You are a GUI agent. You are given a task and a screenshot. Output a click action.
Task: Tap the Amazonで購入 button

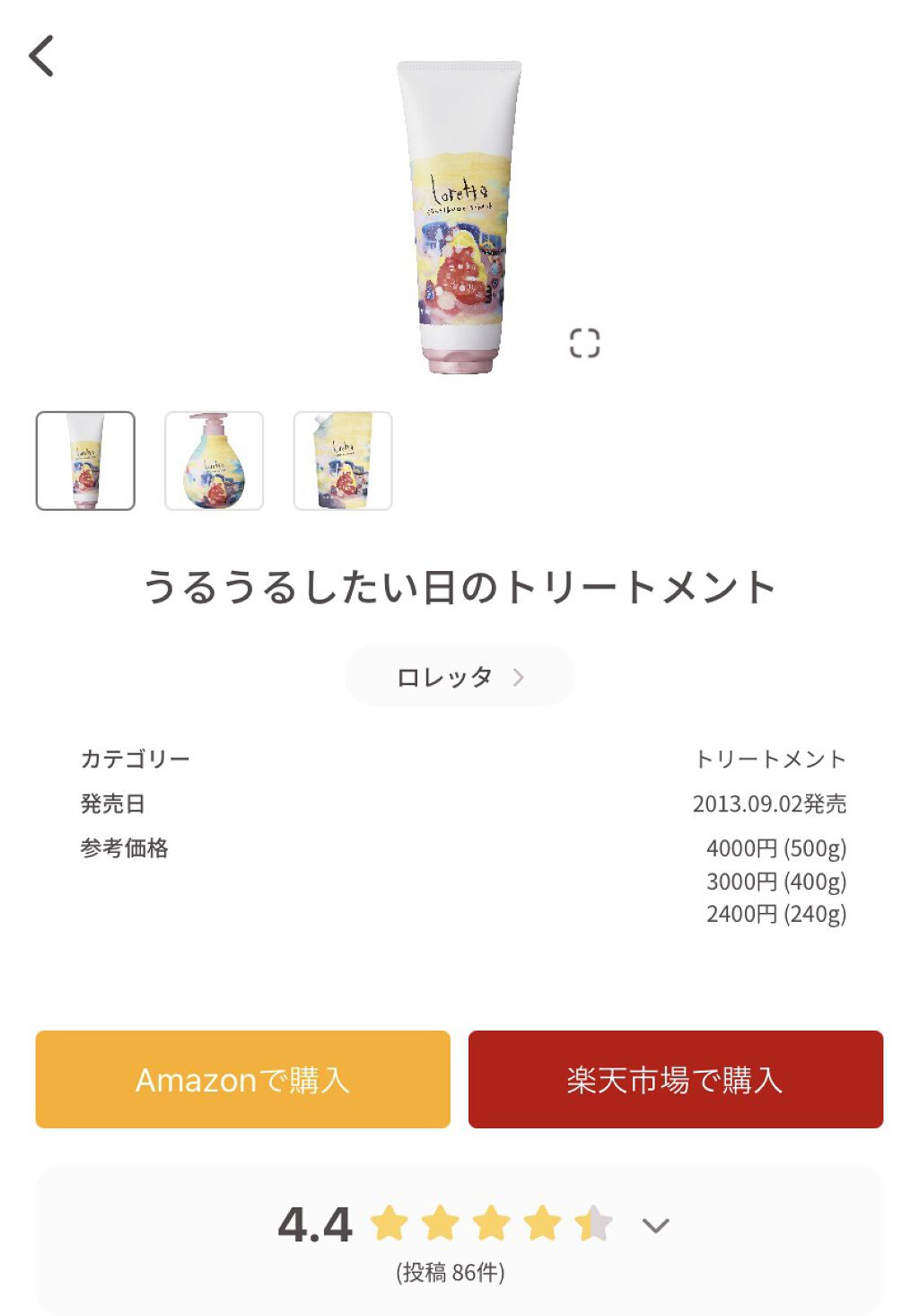tap(243, 1079)
